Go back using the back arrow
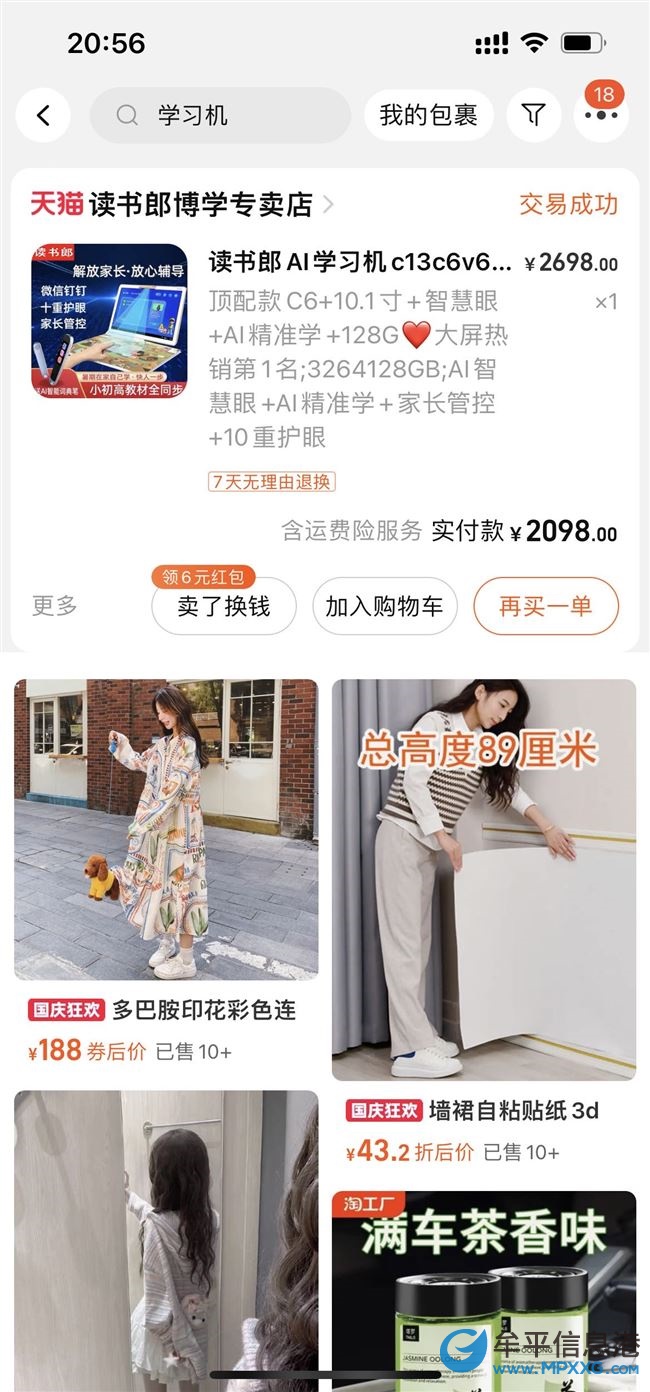 43,116
